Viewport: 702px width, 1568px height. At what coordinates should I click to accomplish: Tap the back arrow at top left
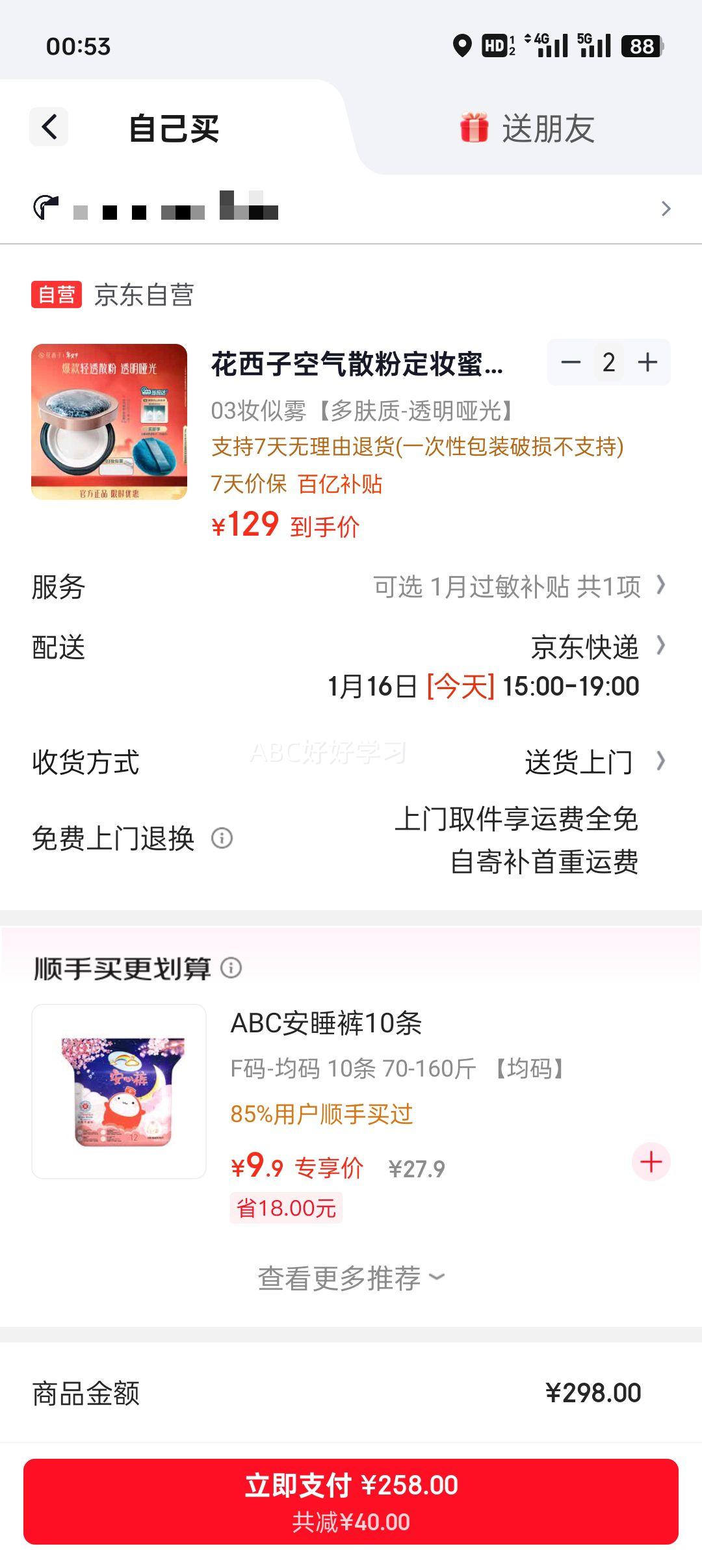[x=49, y=127]
